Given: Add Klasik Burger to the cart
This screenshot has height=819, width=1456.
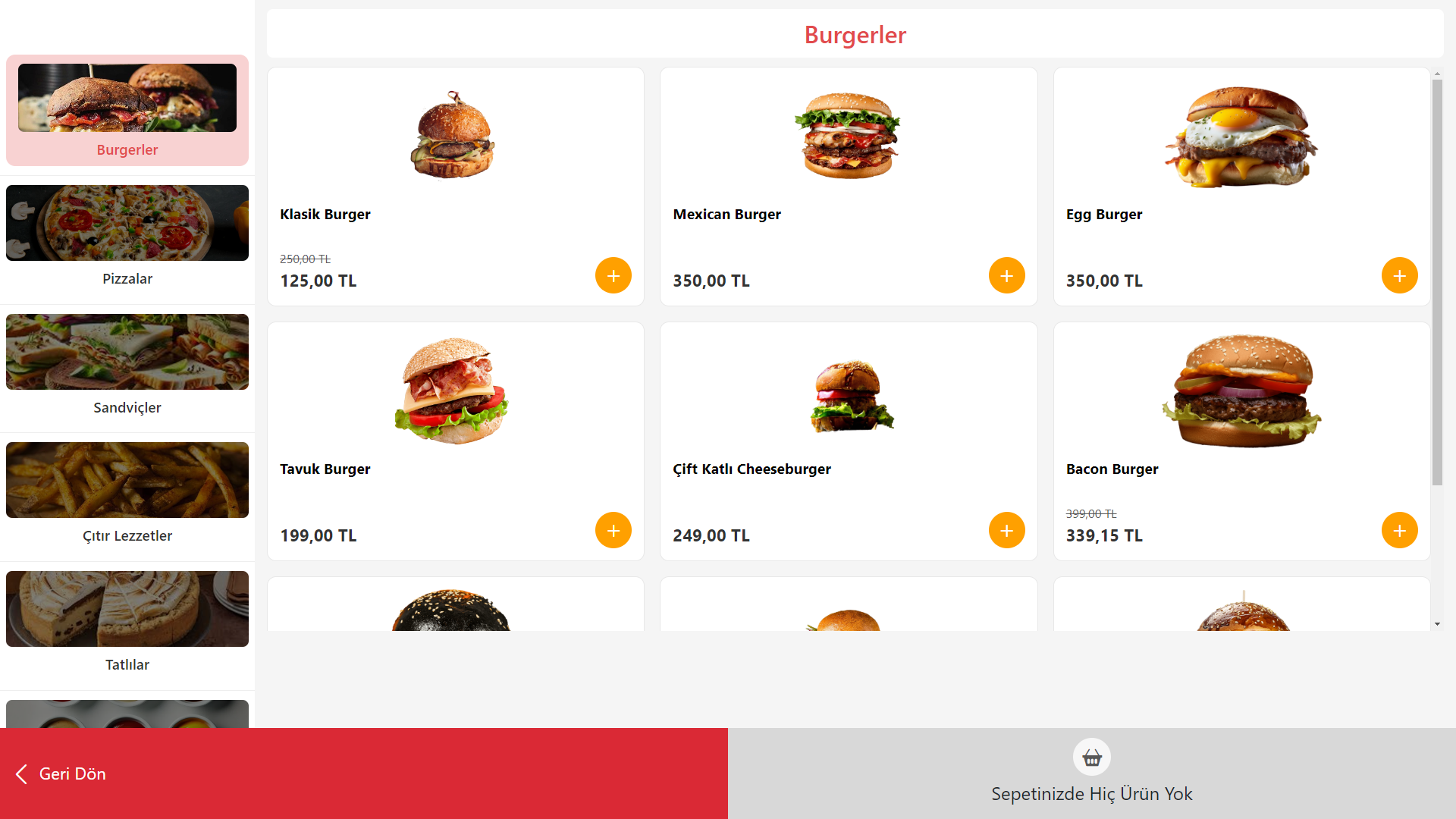Looking at the screenshot, I should [613, 276].
